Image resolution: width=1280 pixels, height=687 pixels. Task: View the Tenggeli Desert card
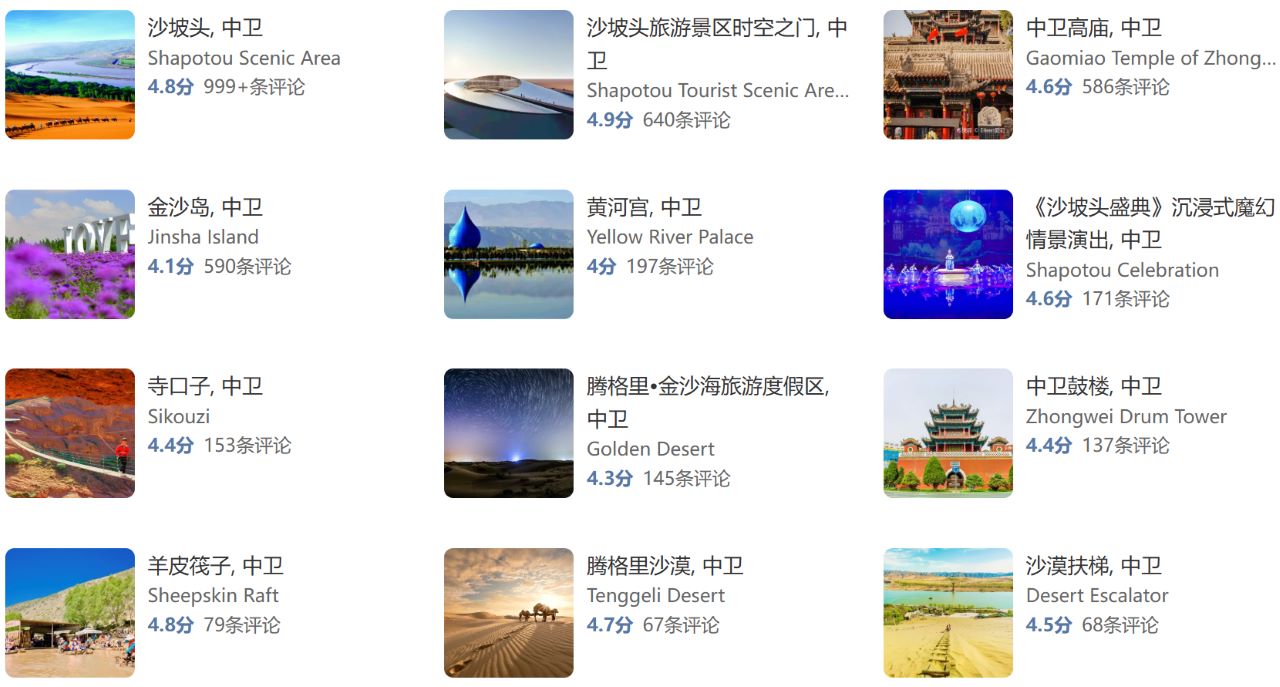coord(665,566)
